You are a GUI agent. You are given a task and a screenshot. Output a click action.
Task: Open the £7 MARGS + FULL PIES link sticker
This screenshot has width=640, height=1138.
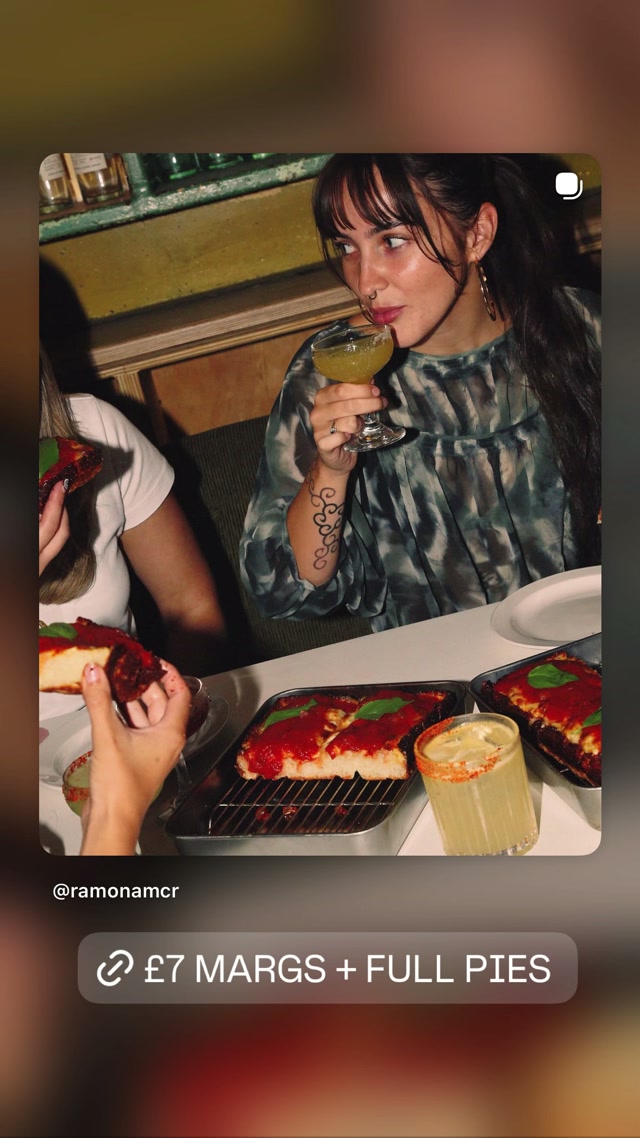point(327,967)
